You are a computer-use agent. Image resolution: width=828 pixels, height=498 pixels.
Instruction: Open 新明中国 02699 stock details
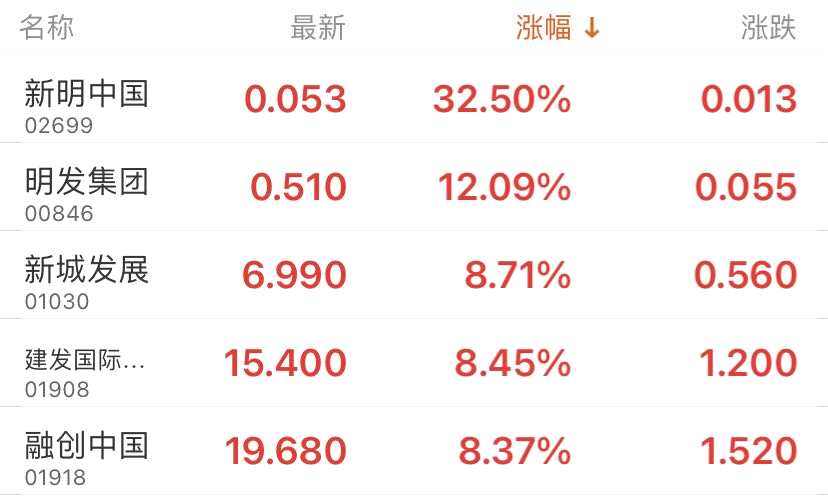87,105
